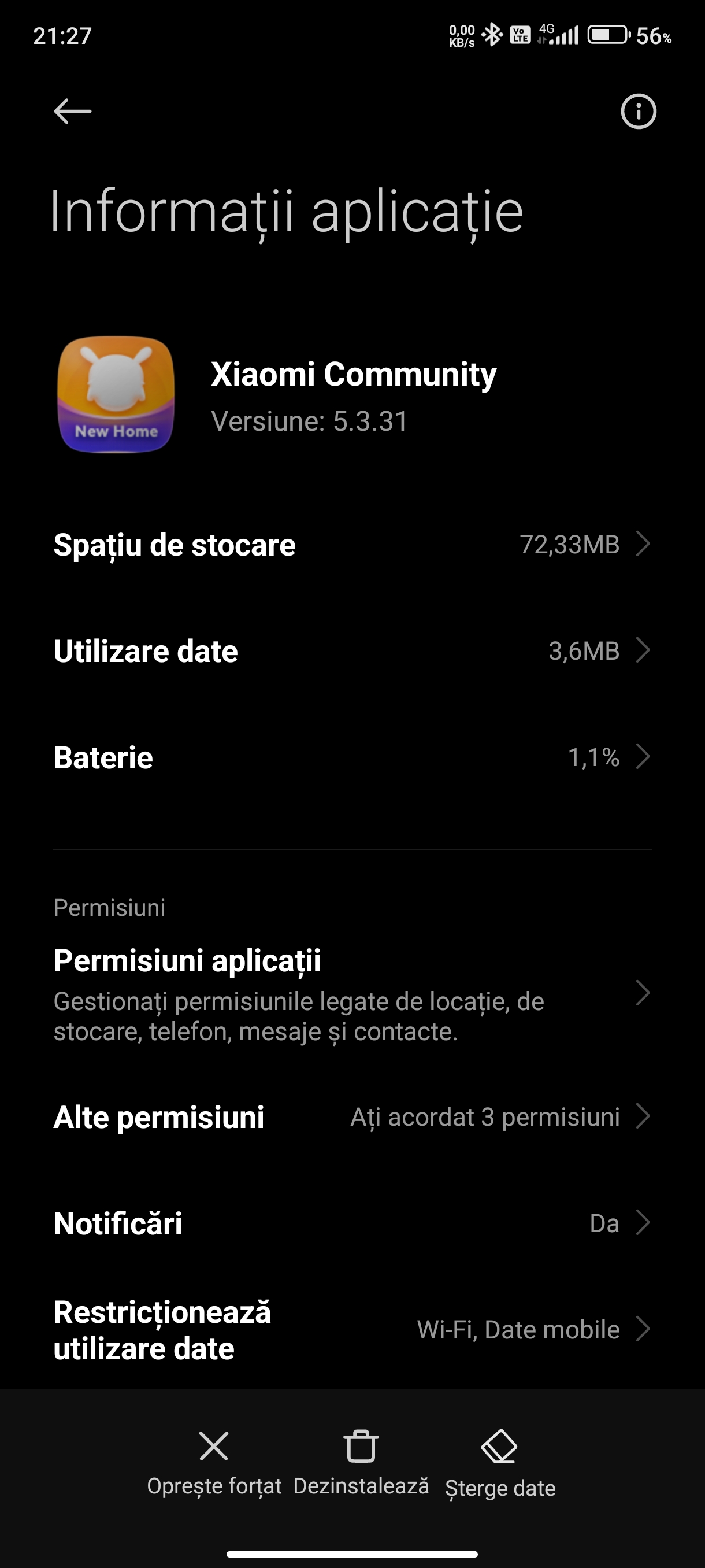Open the app info icon
Screen dimensions: 705x1568
638,112
